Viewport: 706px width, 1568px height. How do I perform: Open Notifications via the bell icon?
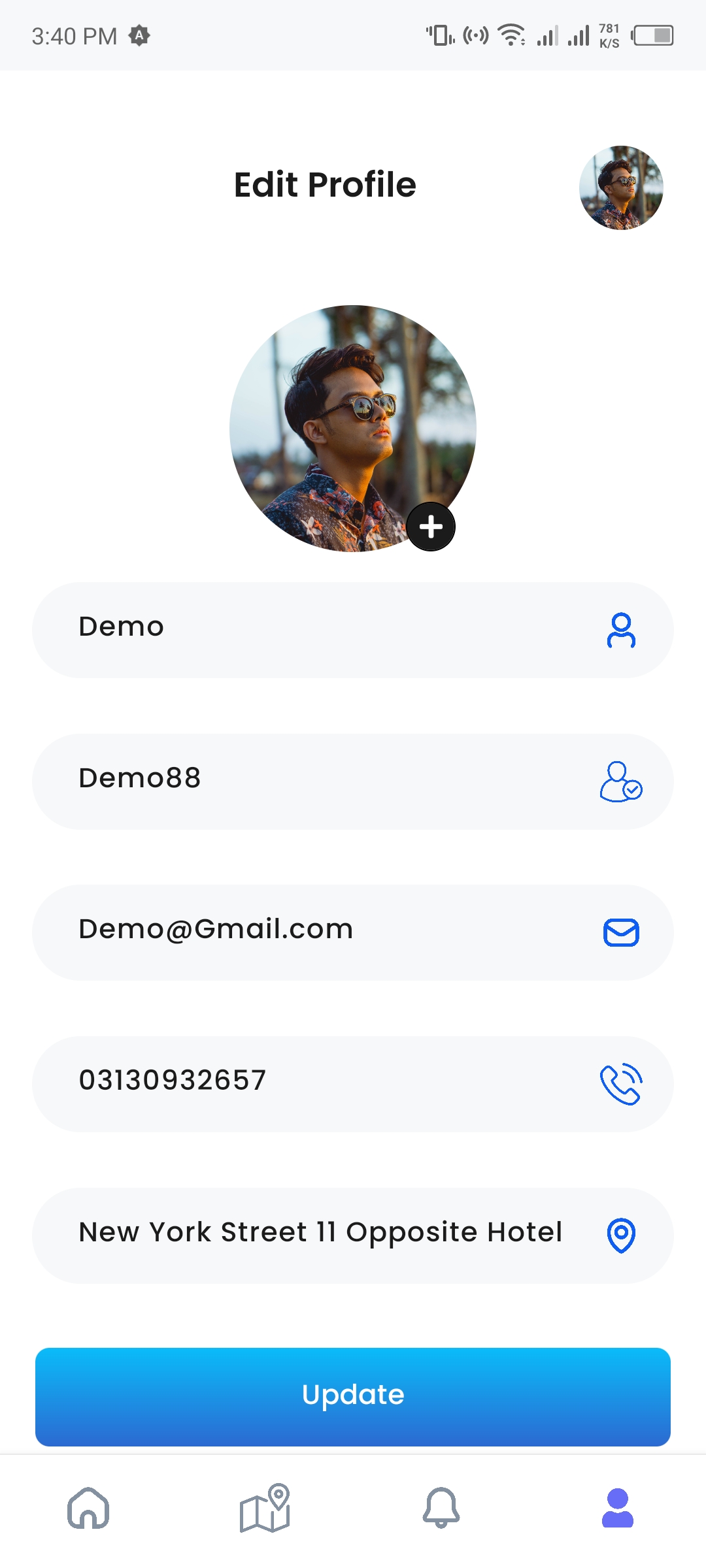(441, 1509)
